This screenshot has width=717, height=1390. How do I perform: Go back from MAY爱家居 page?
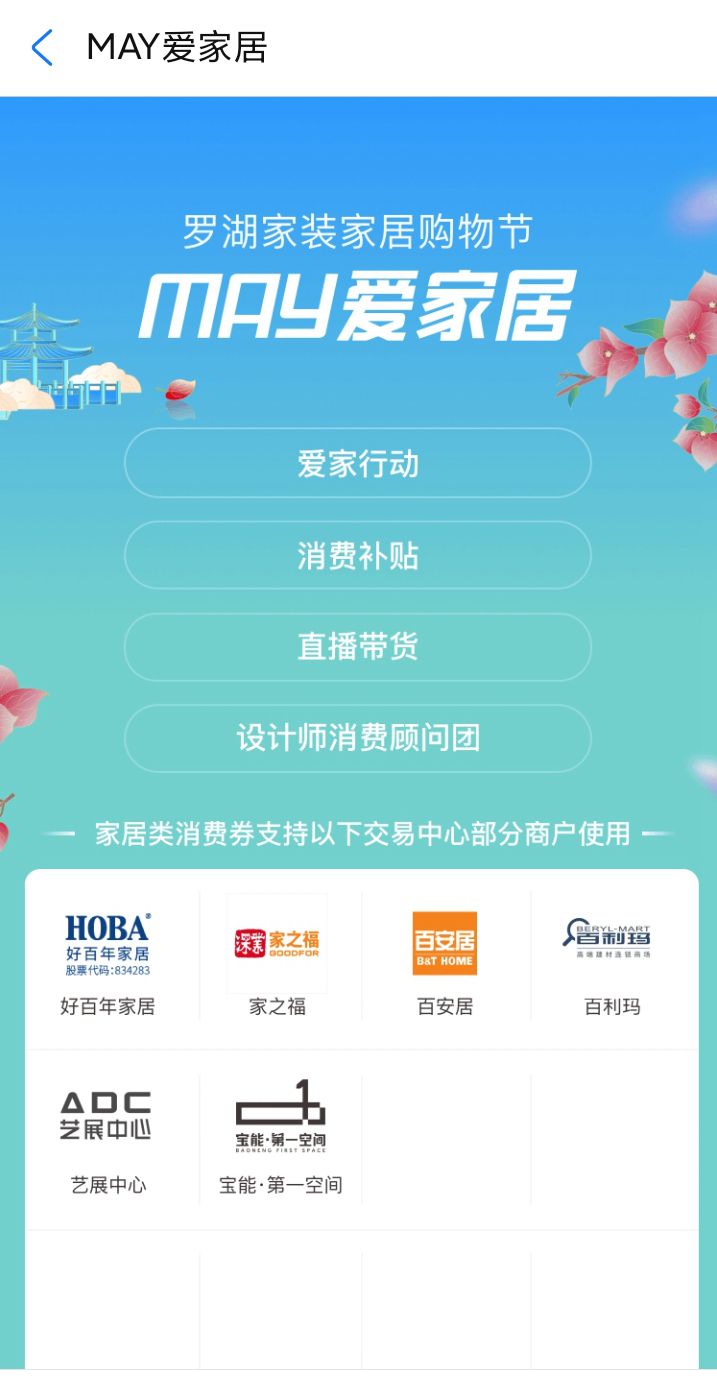point(42,48)
